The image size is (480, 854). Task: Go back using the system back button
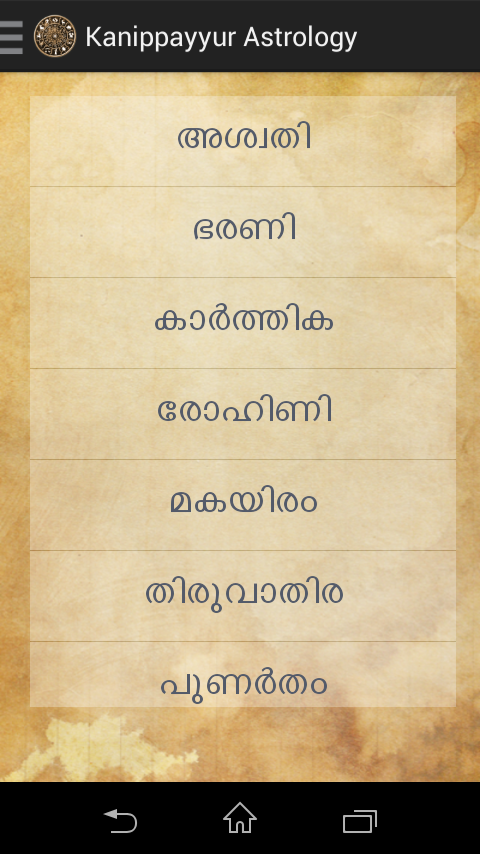[x=120, y=821]
